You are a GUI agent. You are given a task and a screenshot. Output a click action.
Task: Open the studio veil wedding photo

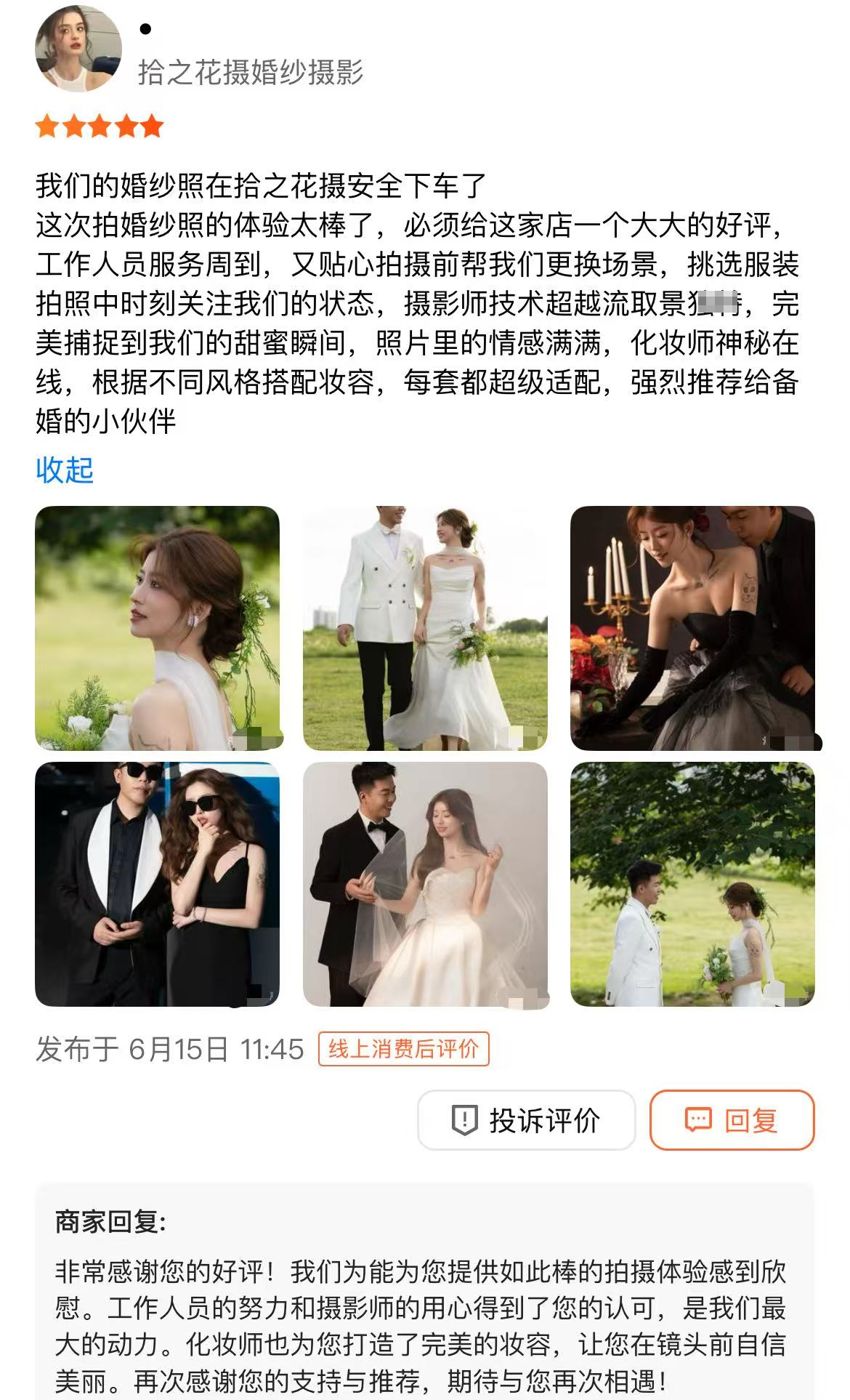click(425, 884)
